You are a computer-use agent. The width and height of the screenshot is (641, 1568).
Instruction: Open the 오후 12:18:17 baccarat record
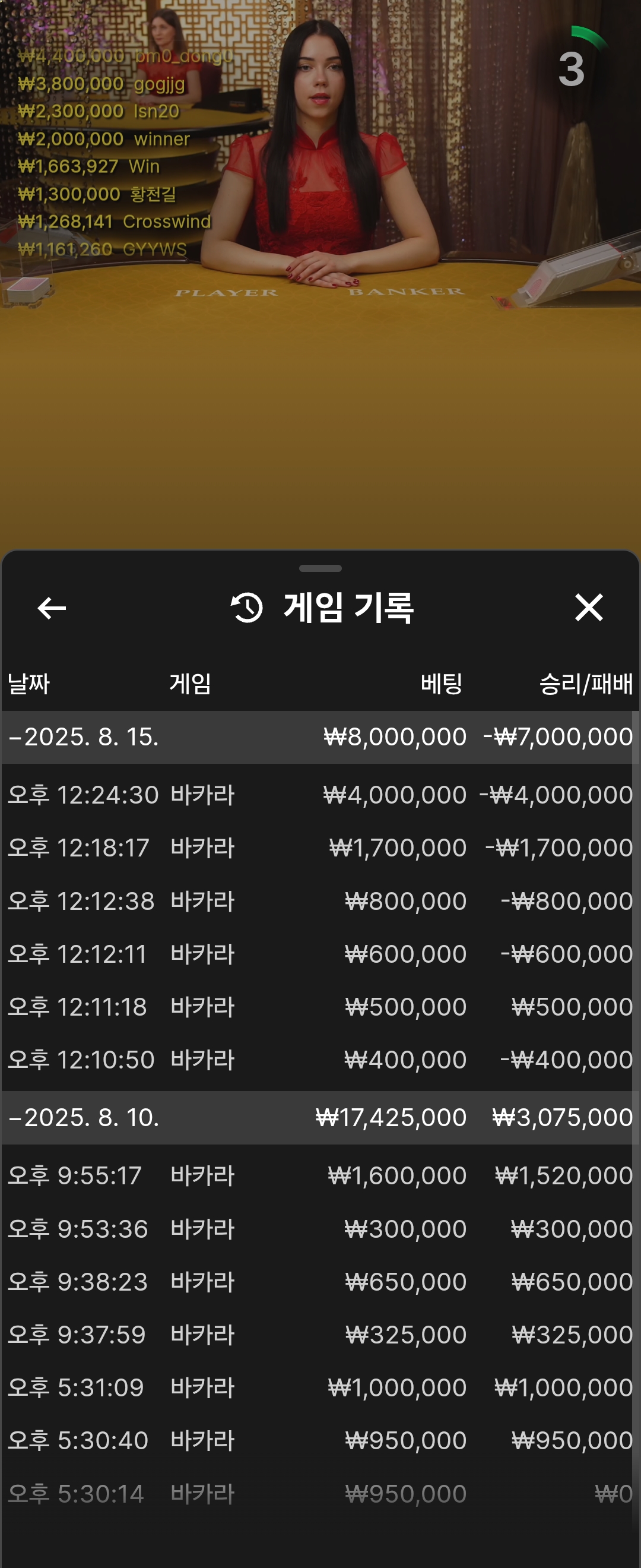tap(319, 848)
